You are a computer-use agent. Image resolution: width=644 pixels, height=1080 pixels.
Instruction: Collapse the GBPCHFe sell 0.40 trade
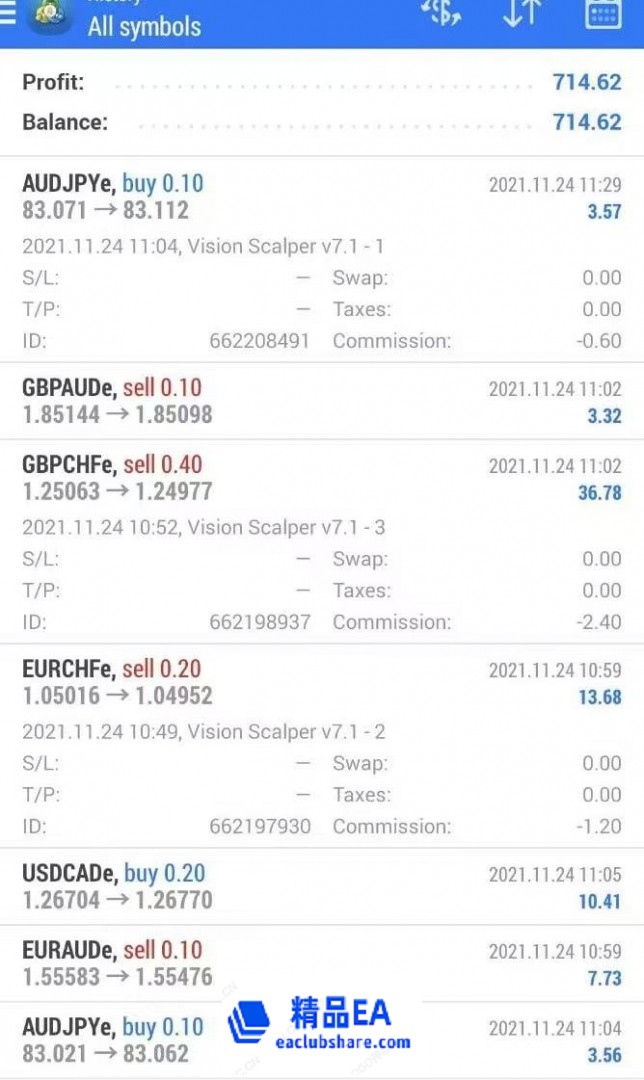[x=321, y=478]
